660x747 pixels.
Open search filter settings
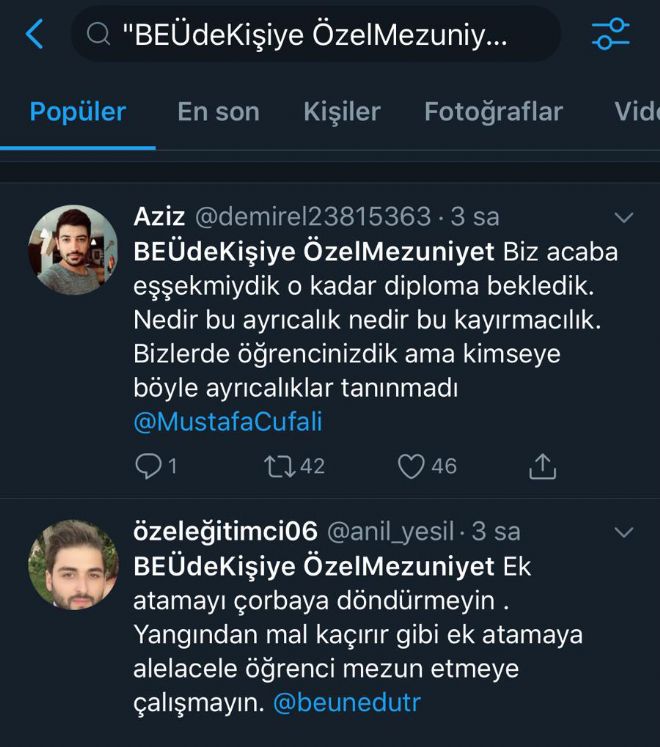(x=610, y=35)
